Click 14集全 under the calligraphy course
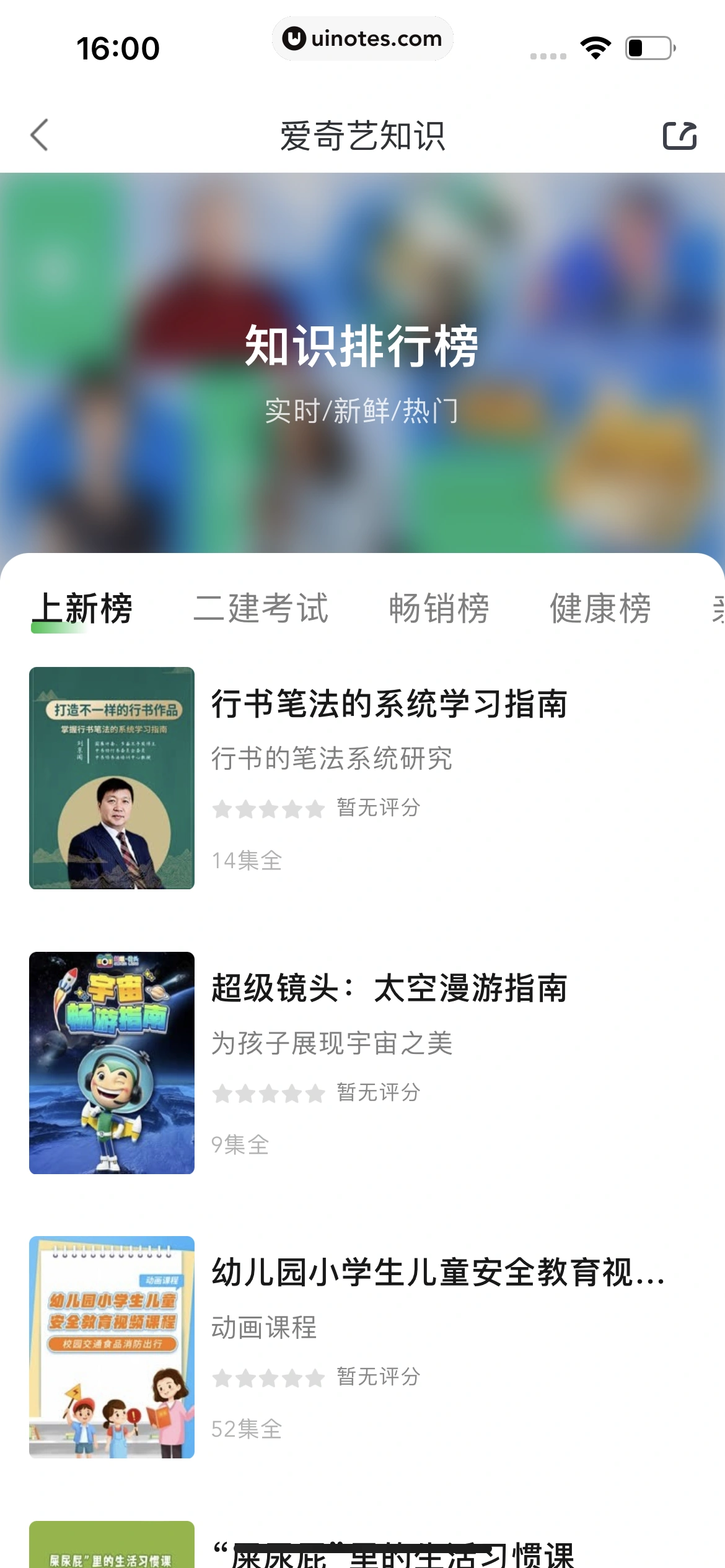725x1568 pixels. click(246, 860)
